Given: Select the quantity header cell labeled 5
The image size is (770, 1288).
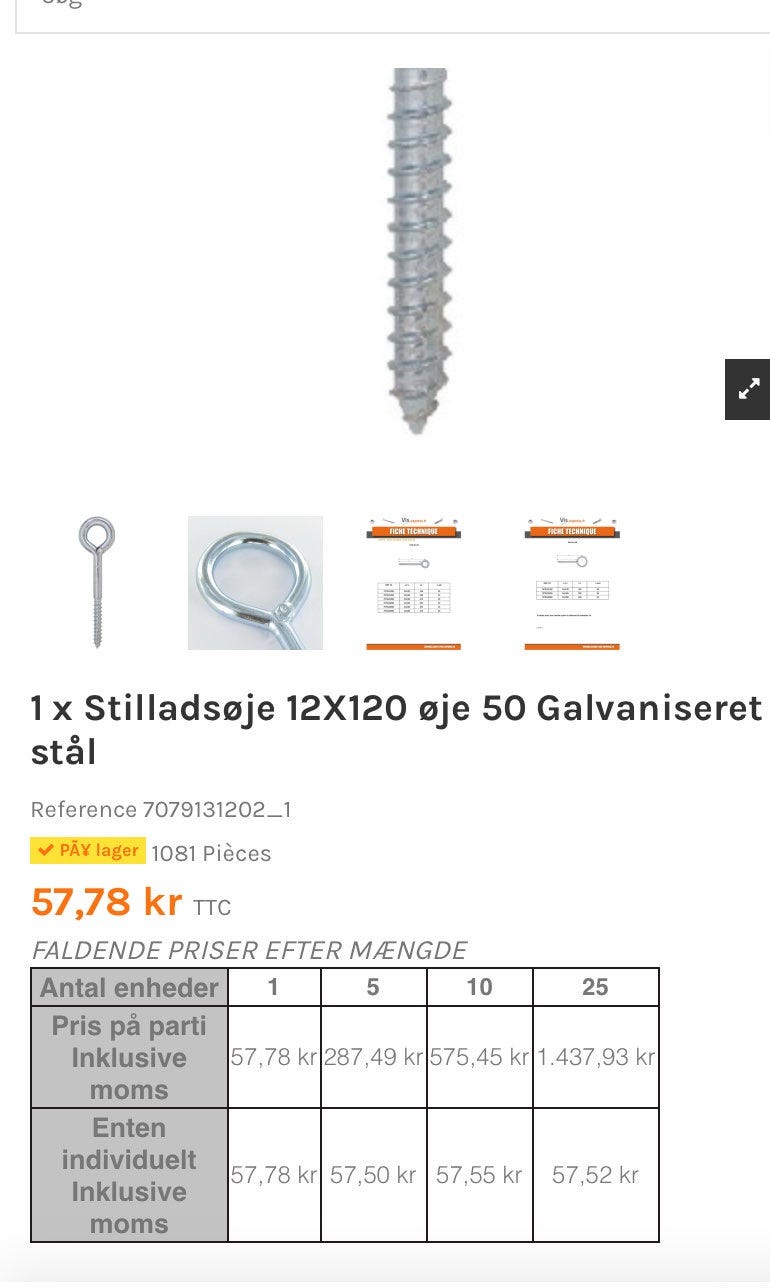Looking at the screenshot, I should (373, 987).
